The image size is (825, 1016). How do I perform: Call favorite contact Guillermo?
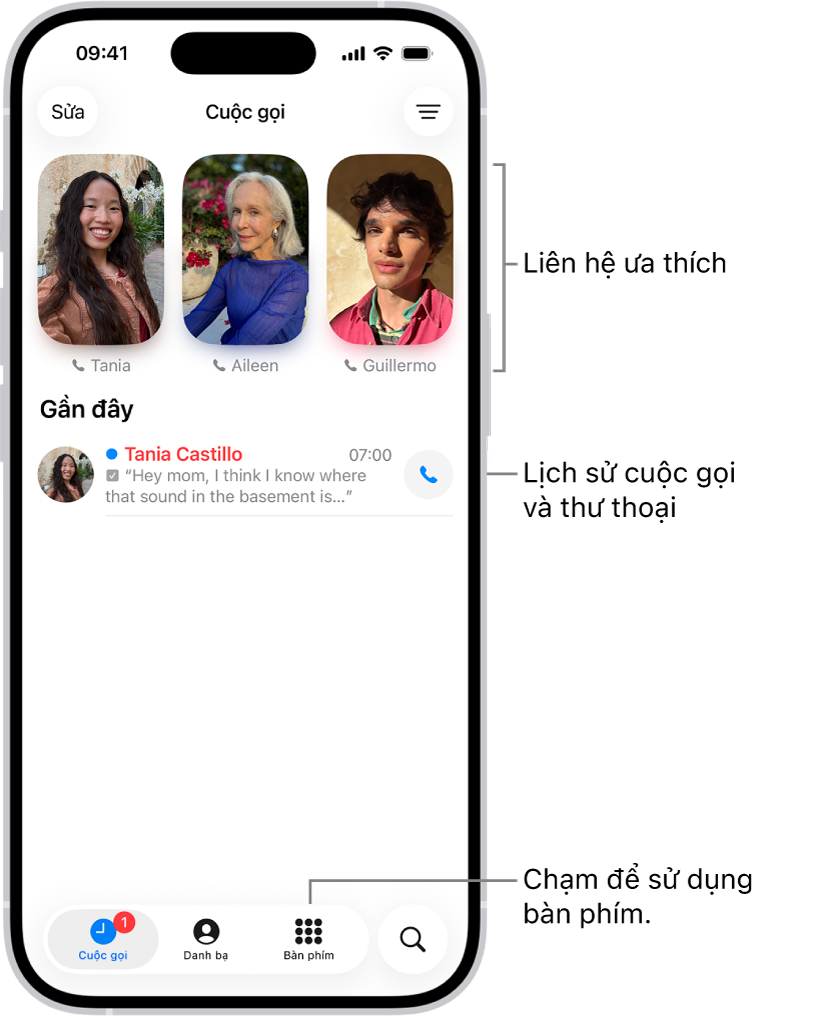pos(390,250)
